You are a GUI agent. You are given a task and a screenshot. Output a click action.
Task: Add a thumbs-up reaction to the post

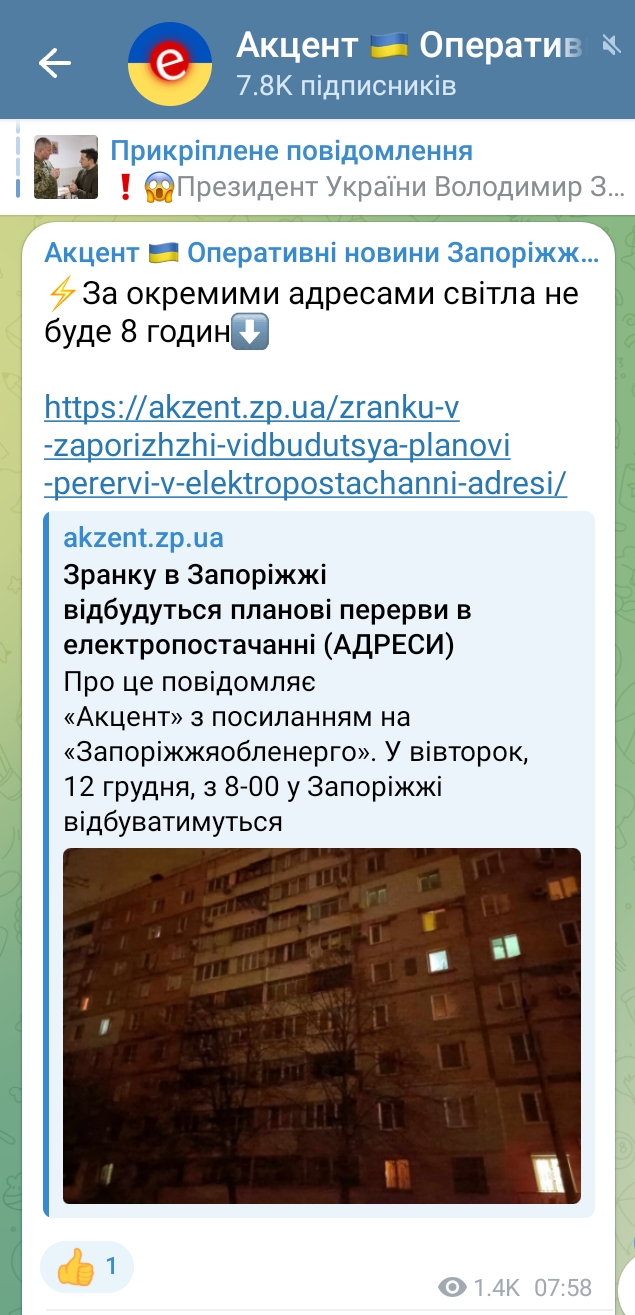[x=87, y=1267]
